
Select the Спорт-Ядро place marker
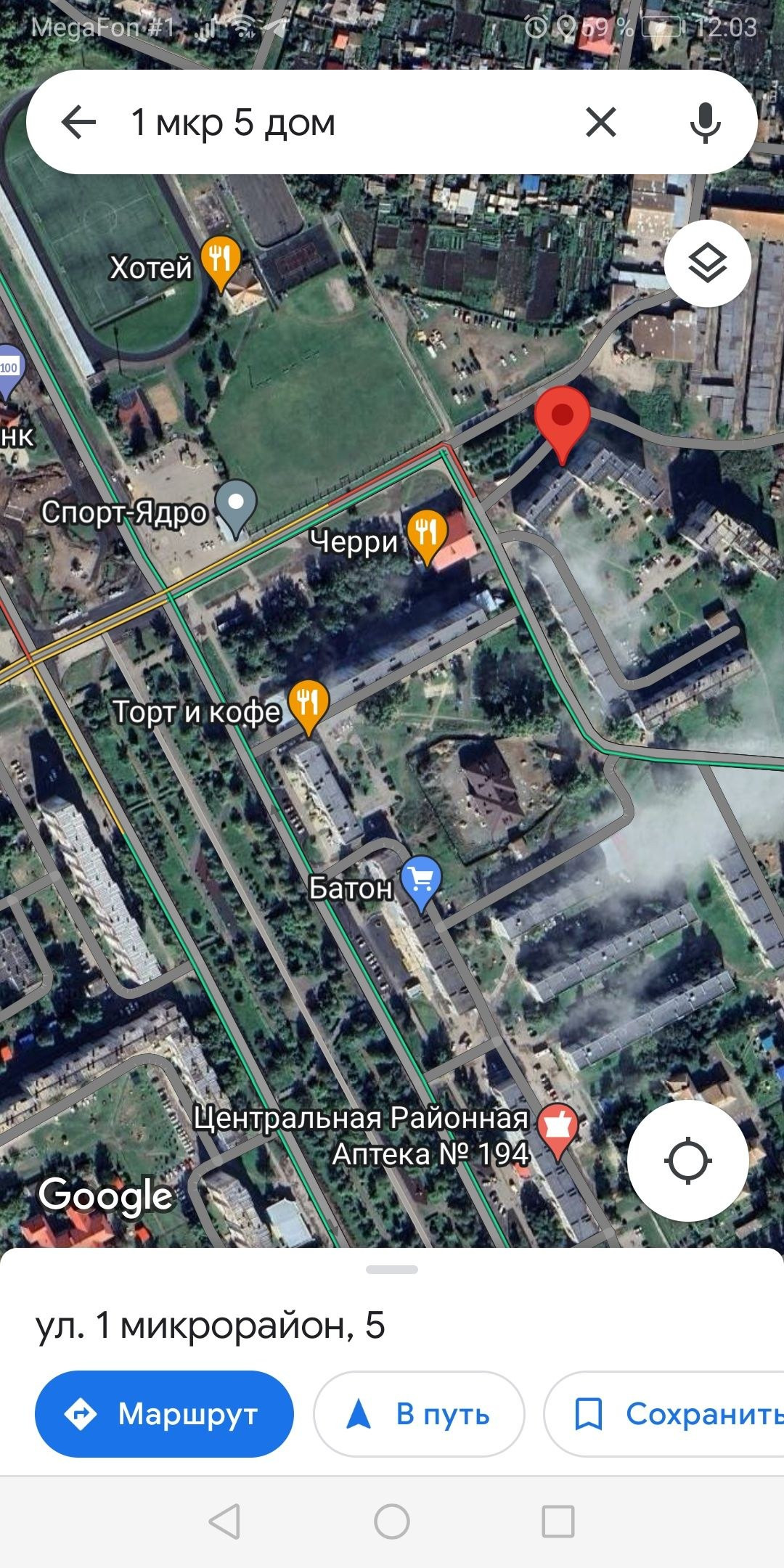click(237, 504)
